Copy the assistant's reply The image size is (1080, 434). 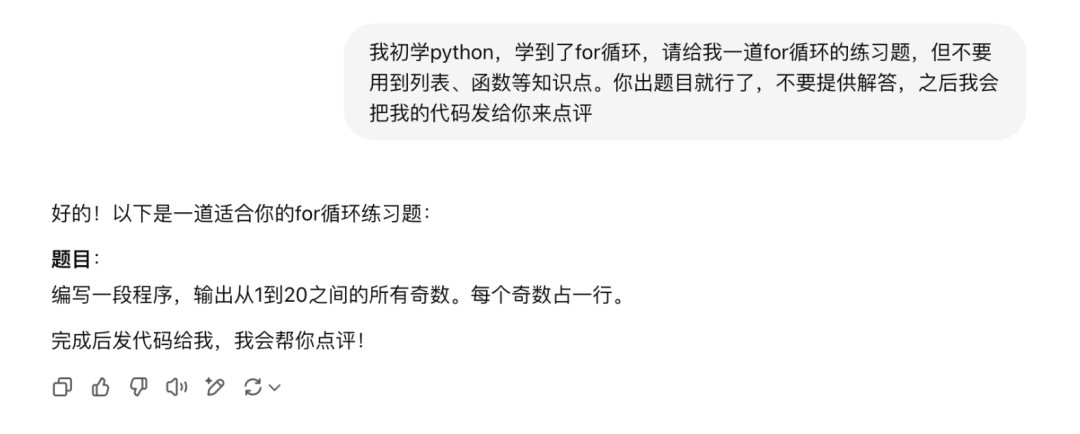pyautogui.click(x=62, y=387)
